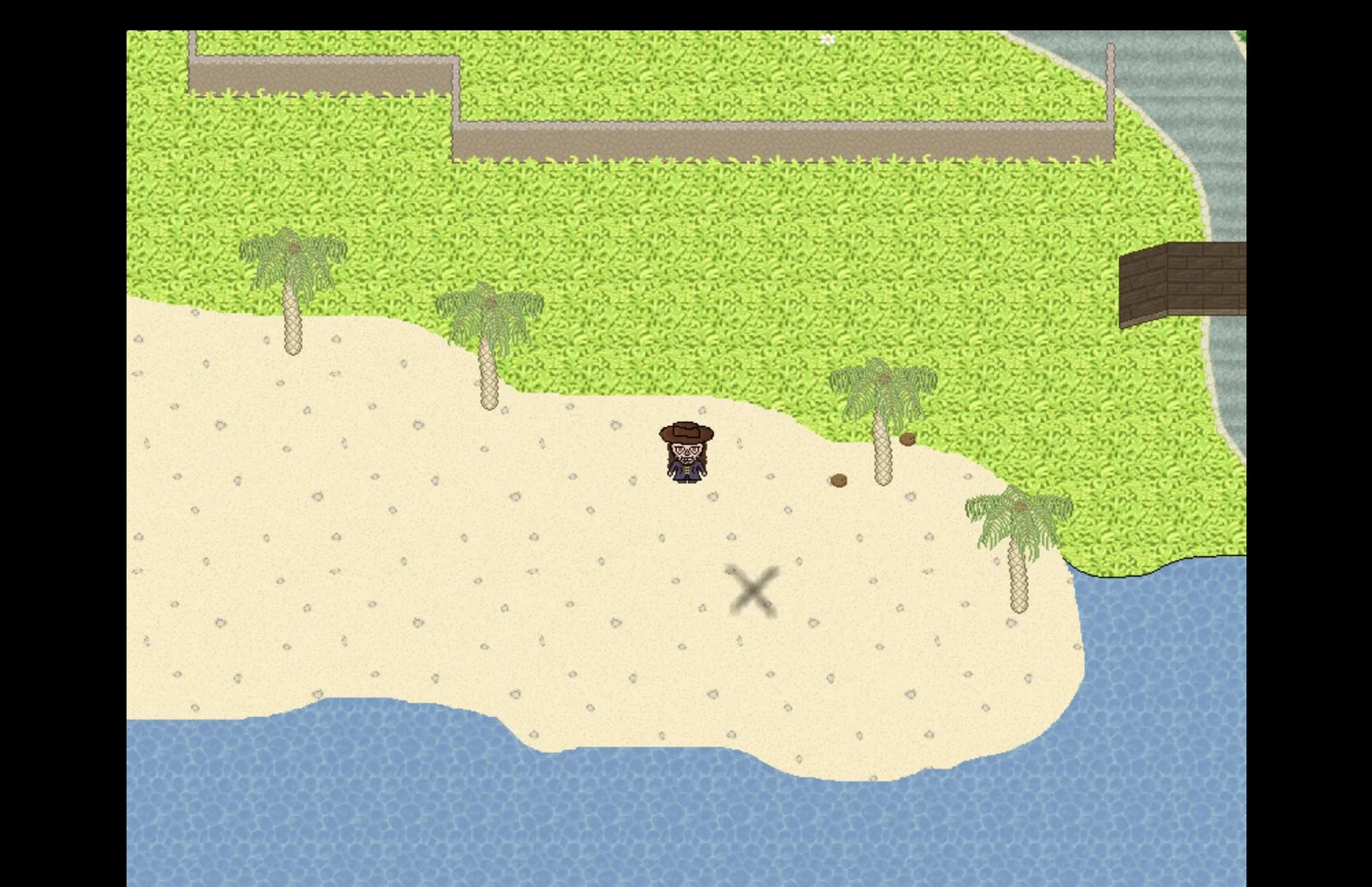Screen dimensions: 1372x887
Task: Tap the wooden bridge over the river
Action: pyautogui.click(x=1185, y=282)
